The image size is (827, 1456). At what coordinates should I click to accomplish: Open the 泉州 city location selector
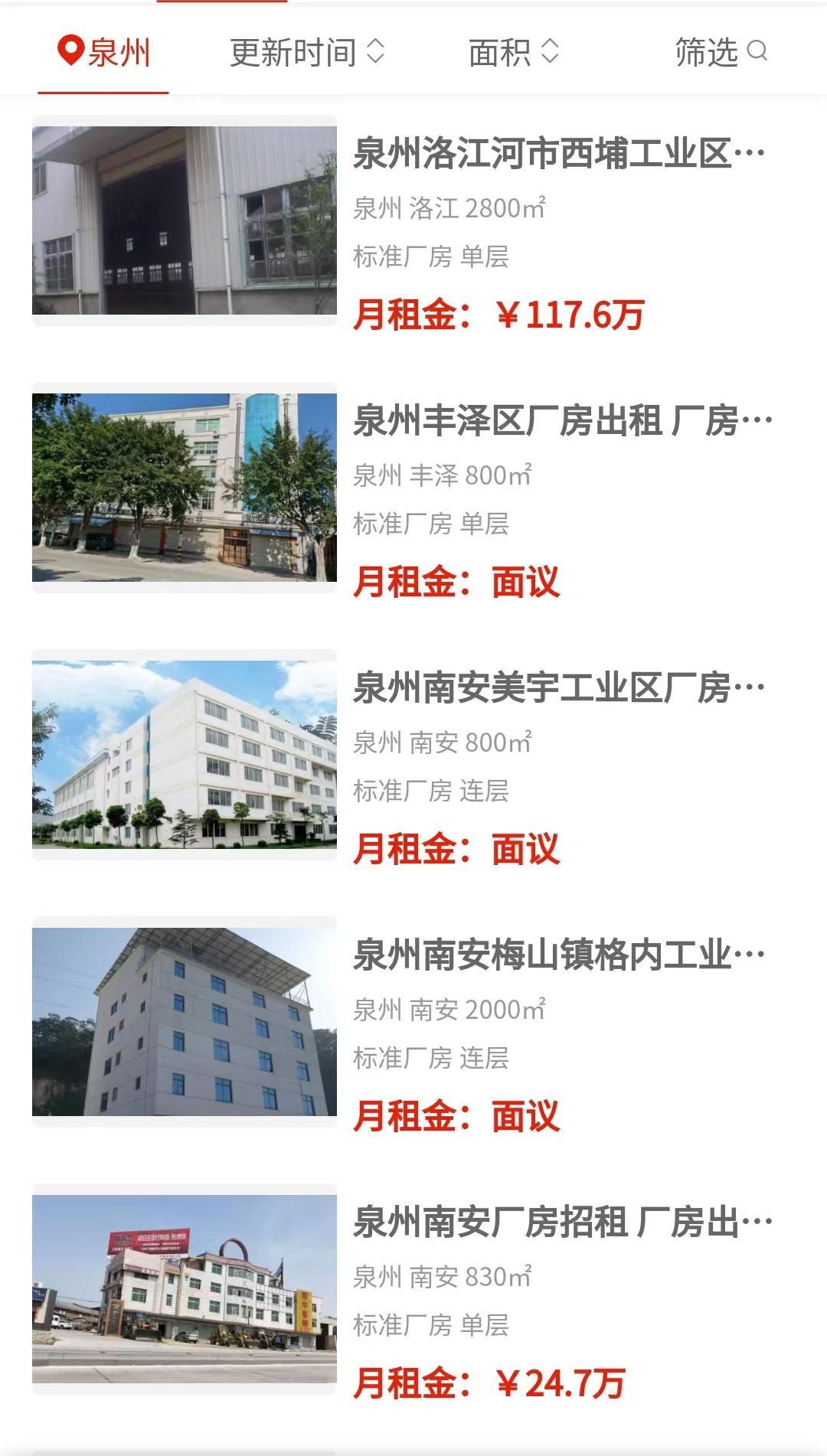(x=104, y=53)
